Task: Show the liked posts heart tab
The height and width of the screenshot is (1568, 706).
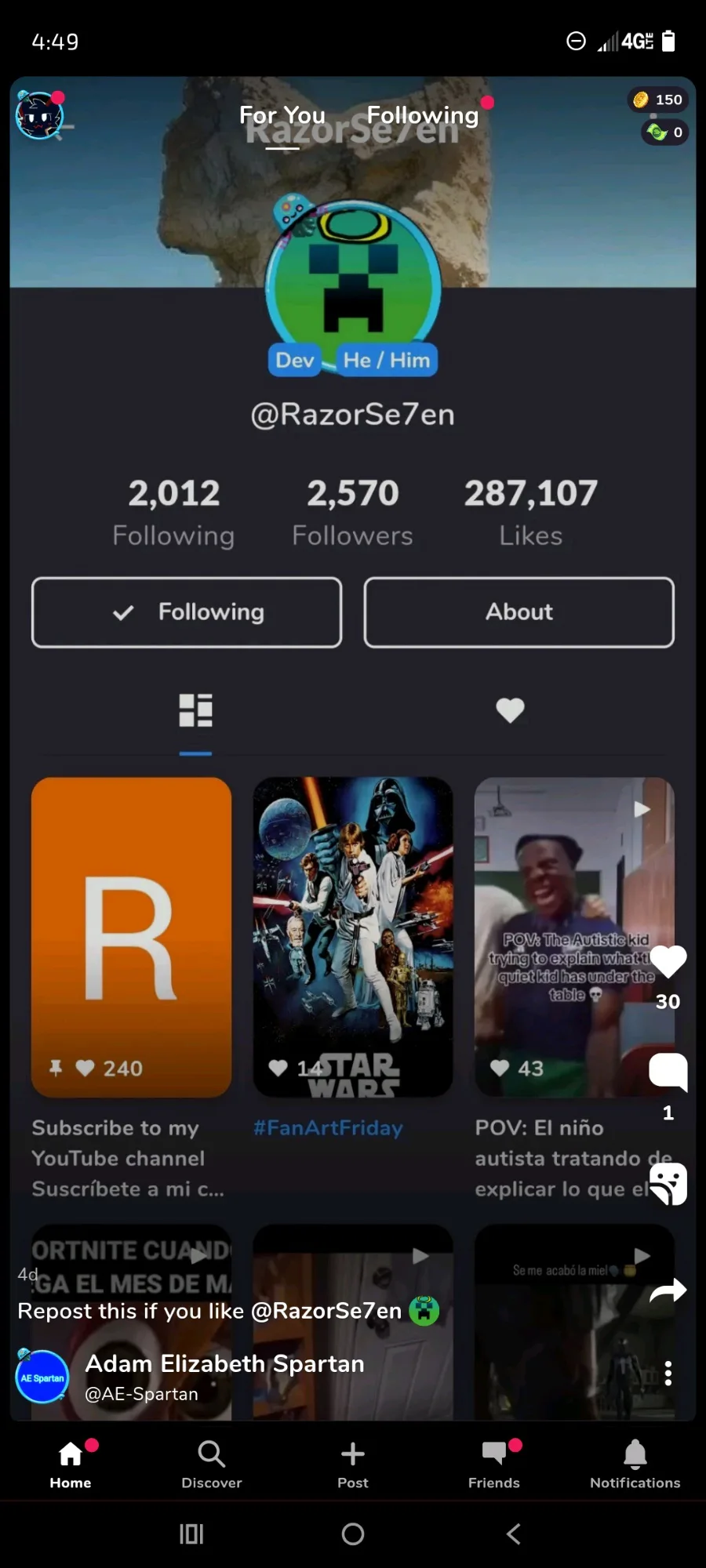Action: pos(510,710)
